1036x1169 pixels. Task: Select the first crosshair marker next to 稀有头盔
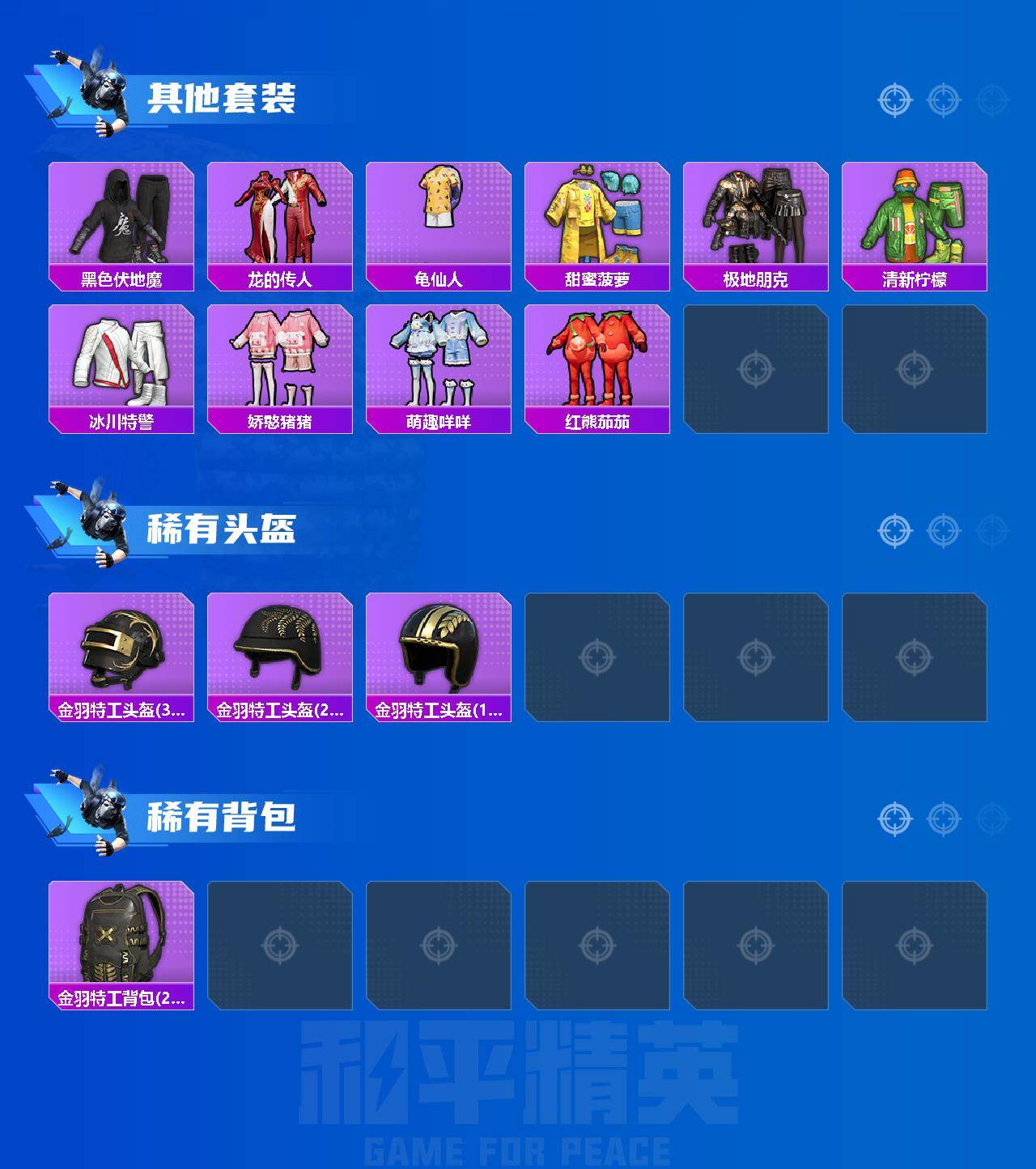[x=894, y=530]
